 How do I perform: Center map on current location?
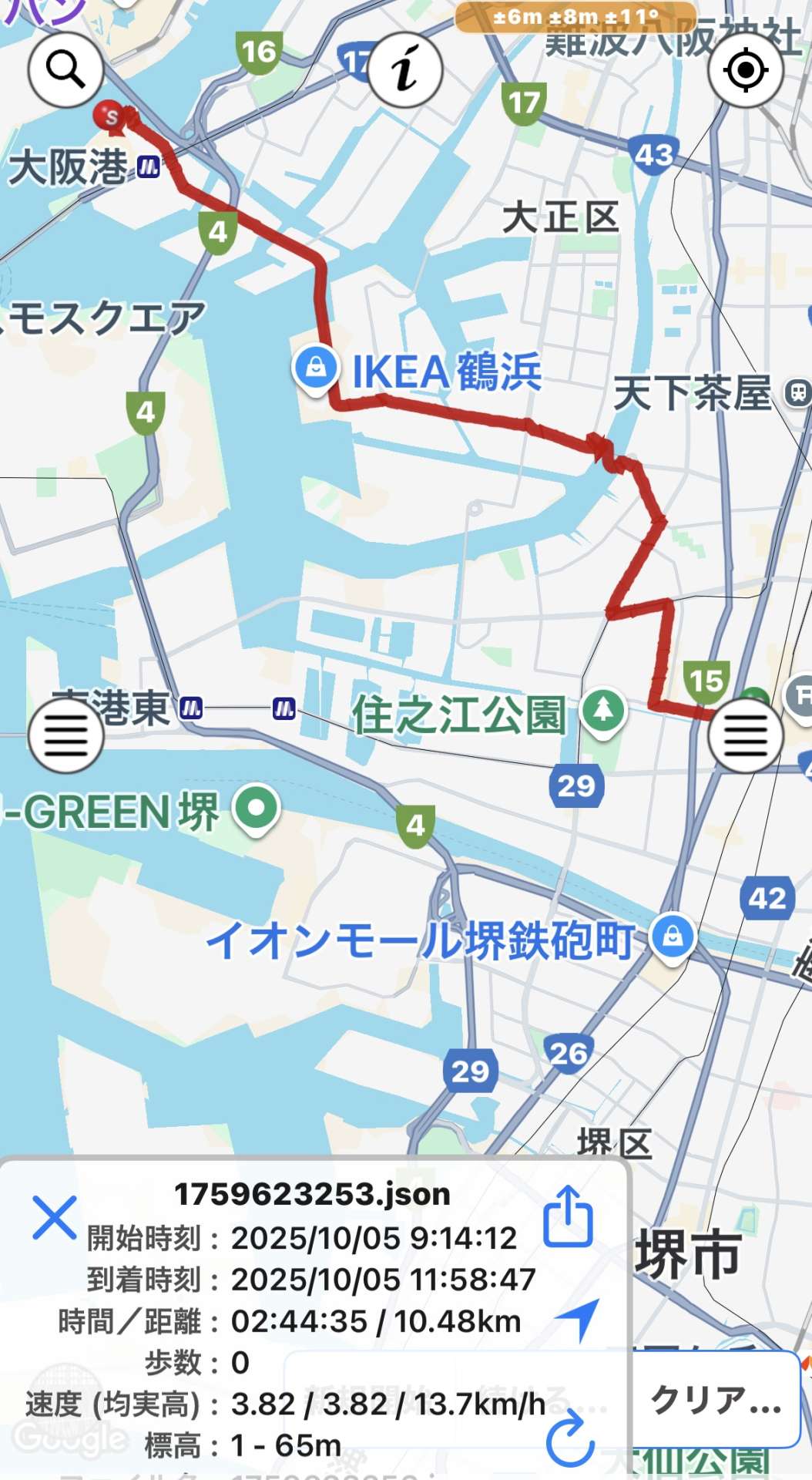click(x=745, y=70)
